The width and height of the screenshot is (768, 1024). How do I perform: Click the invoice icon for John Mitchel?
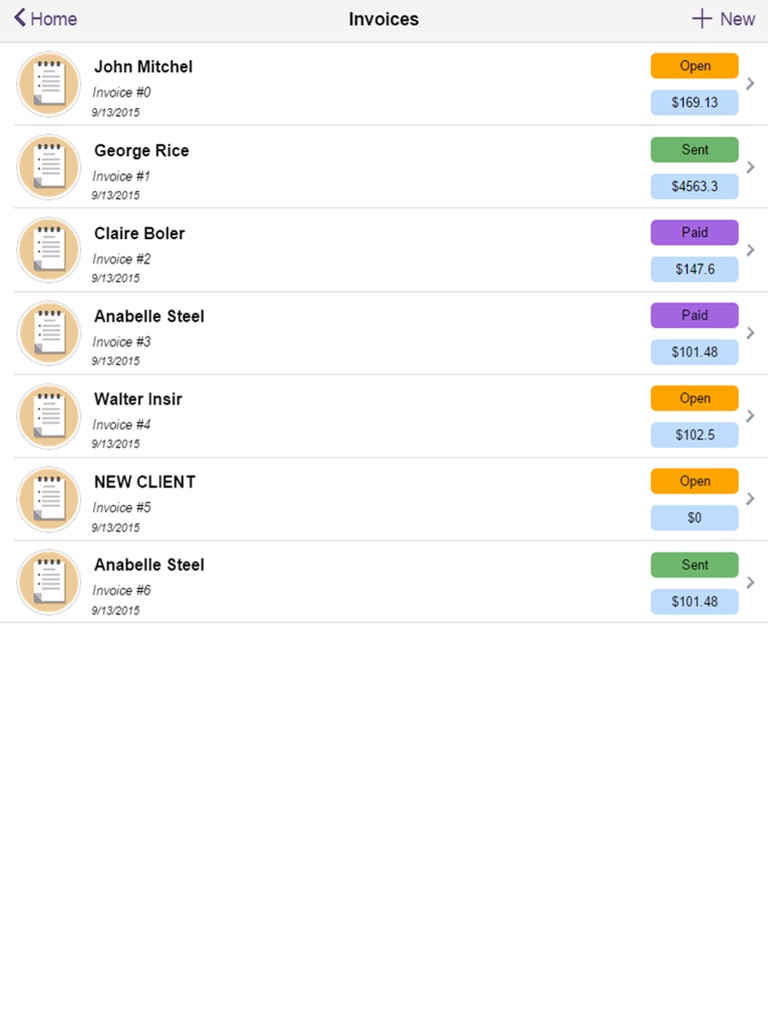pos(48,83)
